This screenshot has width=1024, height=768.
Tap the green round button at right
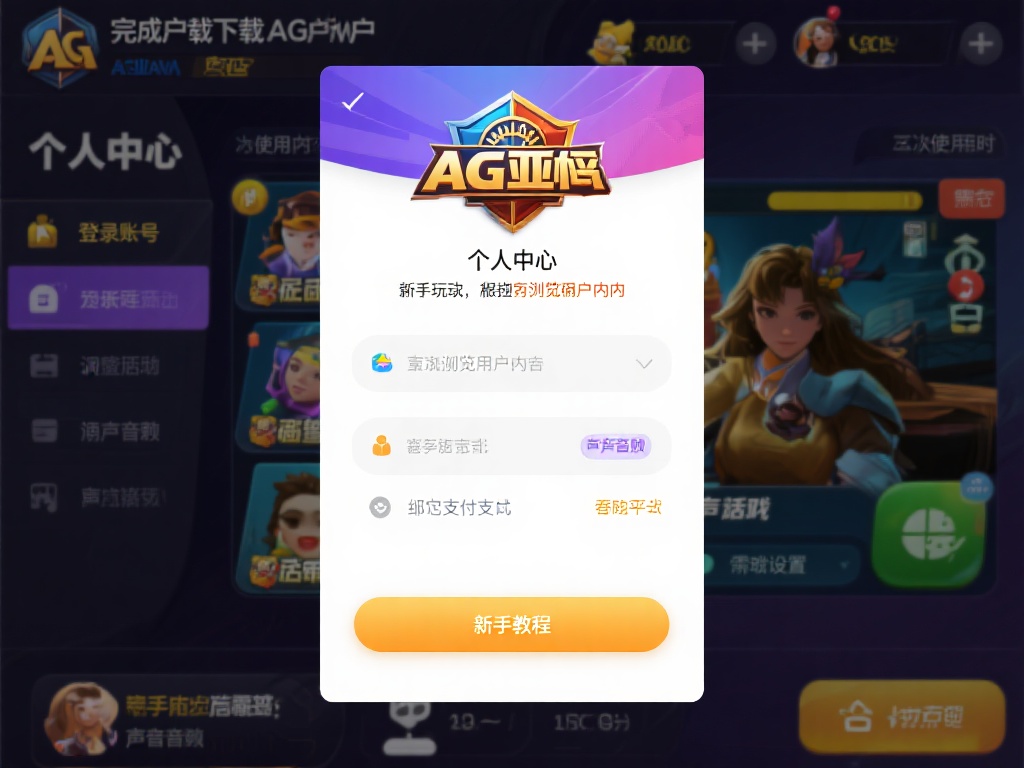click(x=929, y=536)
